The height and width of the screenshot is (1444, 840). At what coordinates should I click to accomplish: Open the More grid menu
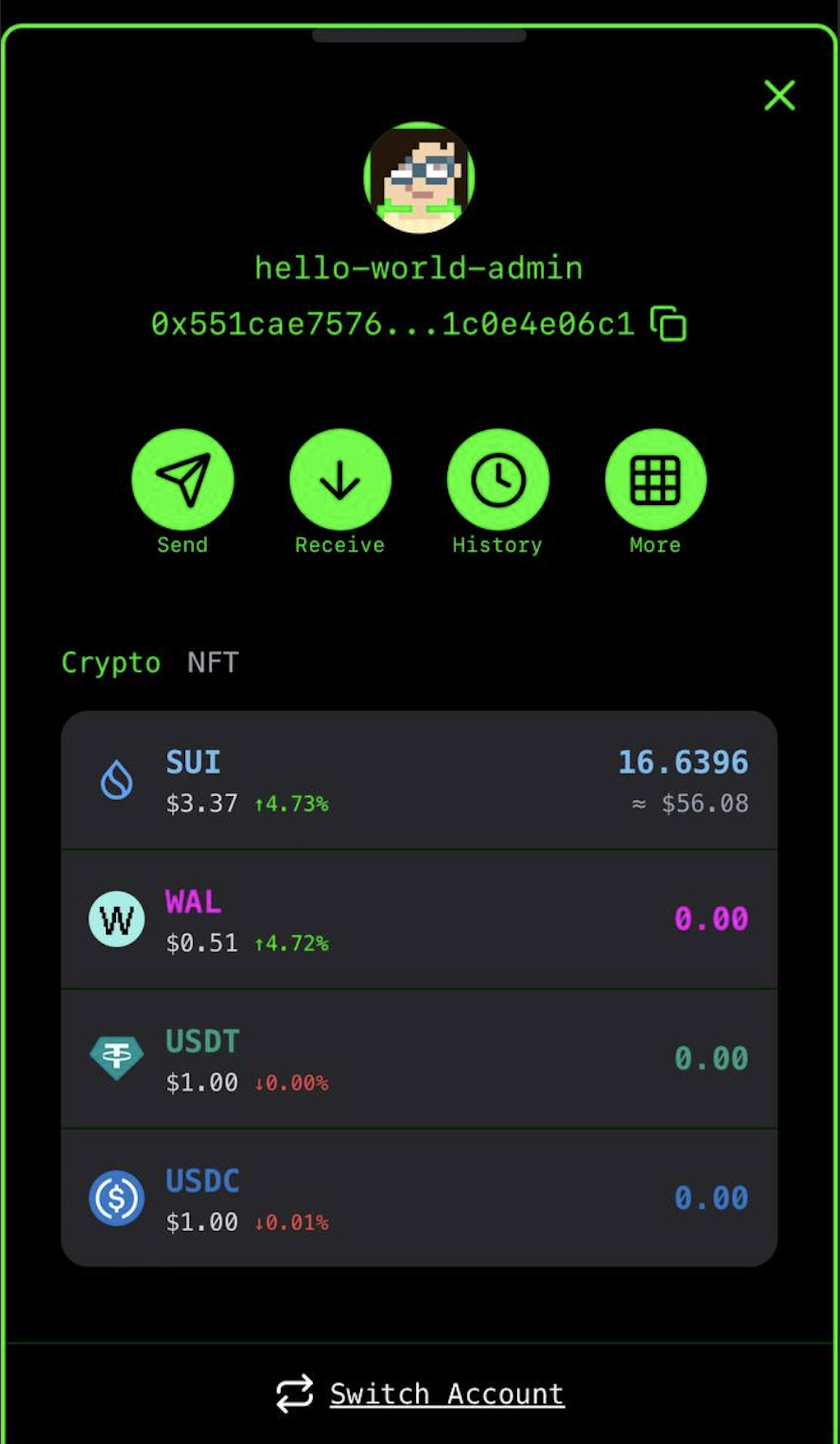655,479
